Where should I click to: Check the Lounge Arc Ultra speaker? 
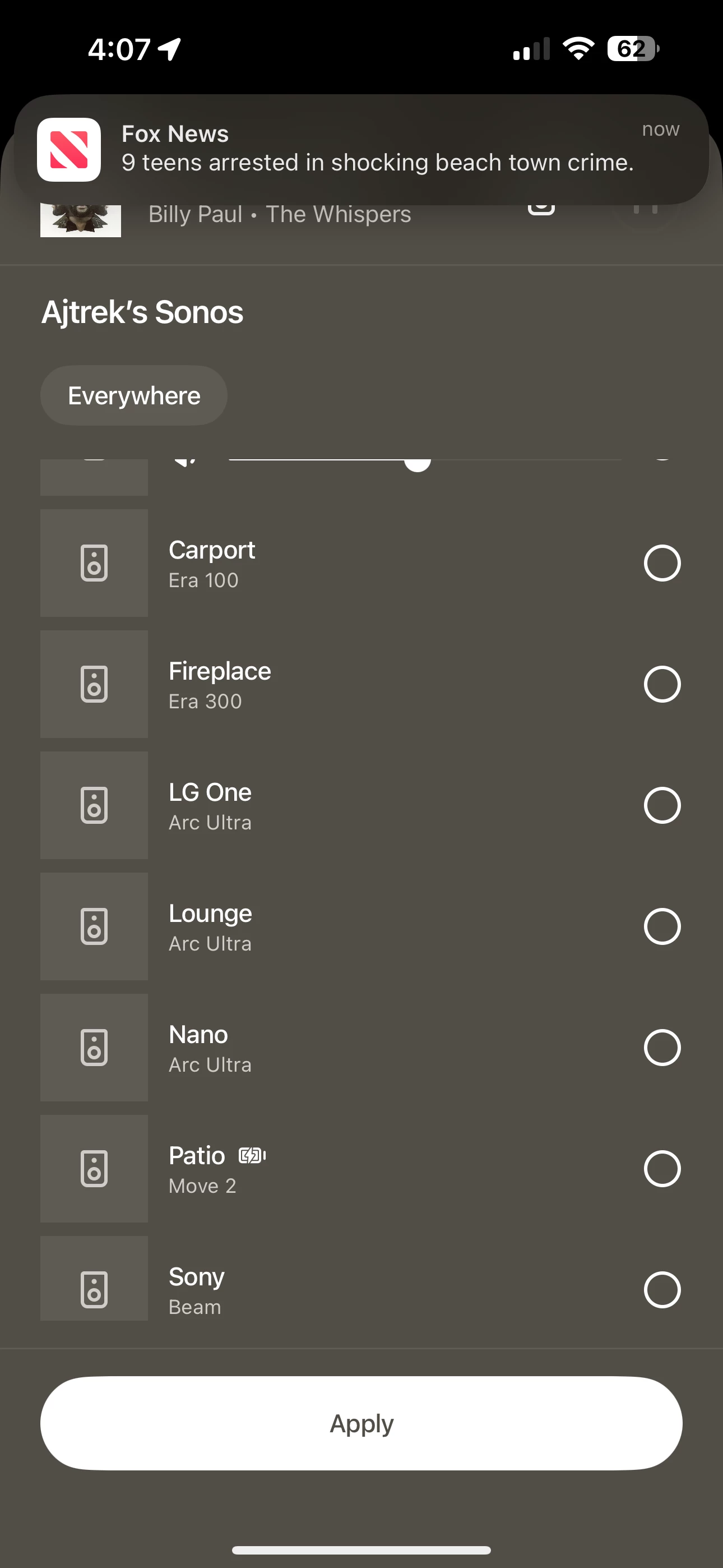pos(662,926)
